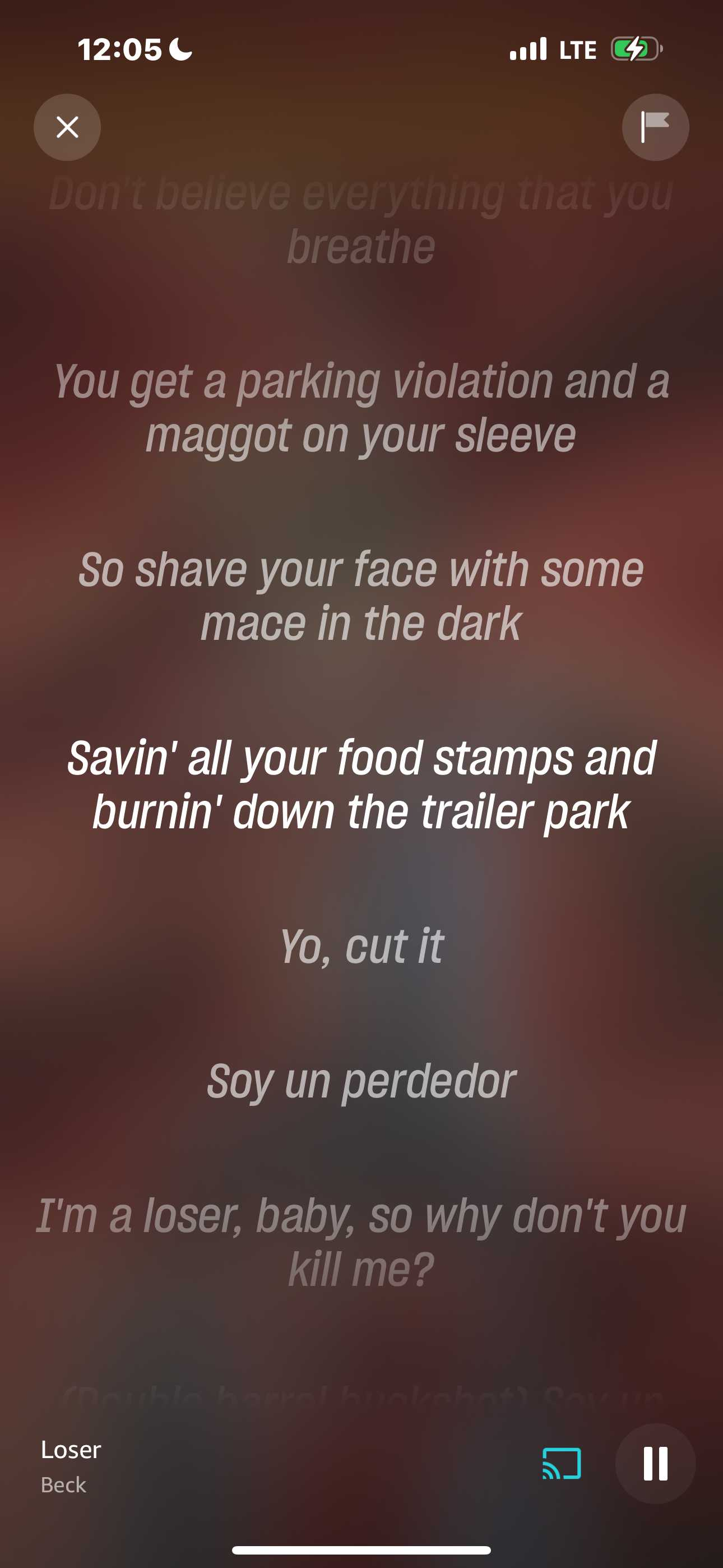The width and height of the screenshot is (723, 1568).
Task: Report lyrics with the flag icon
Action: pyautogui.click(x=655, y=127)
